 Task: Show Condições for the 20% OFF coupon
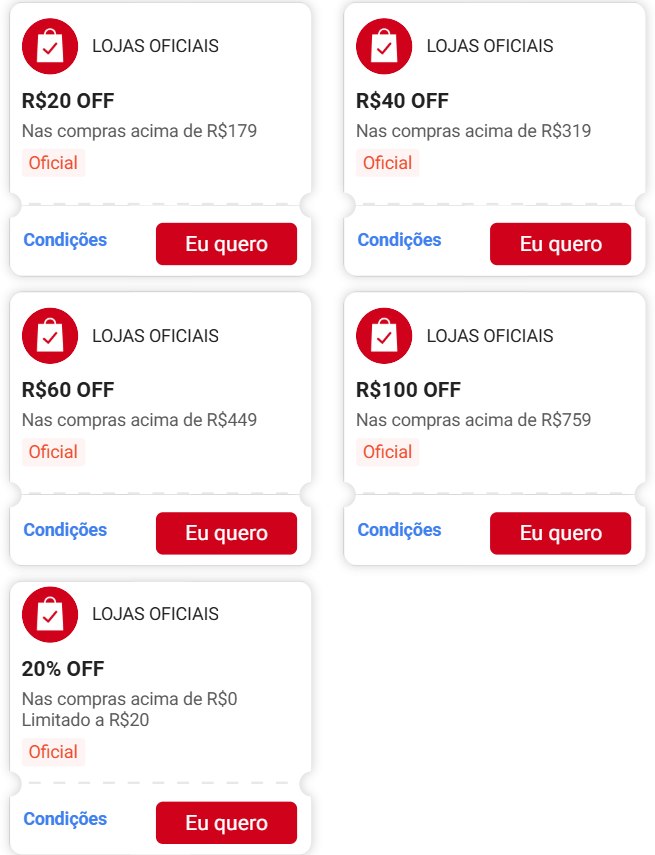(x=65, y=819)
